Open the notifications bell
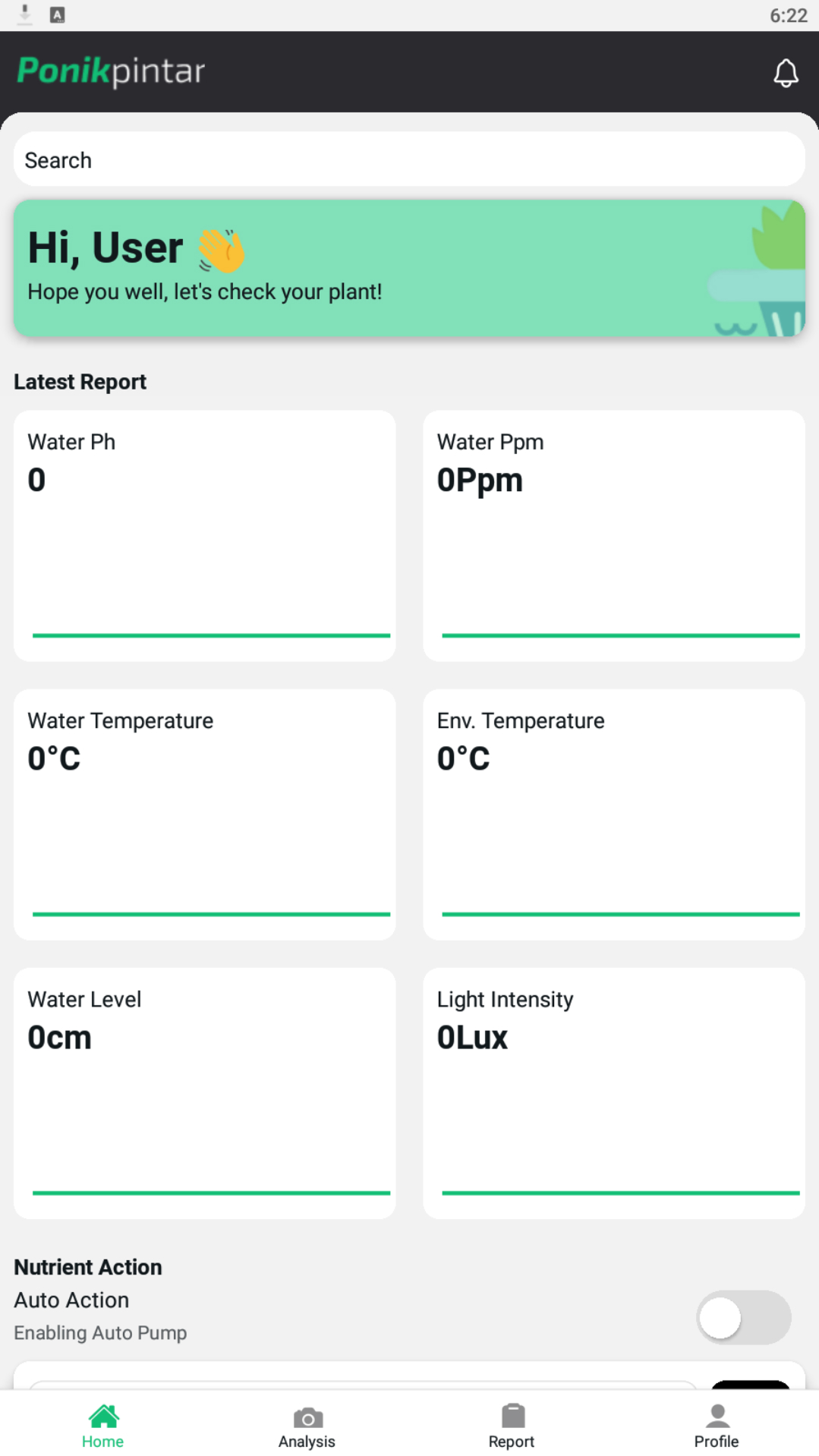Viewport: 819px width, 1456px height. tap(786, 74)
